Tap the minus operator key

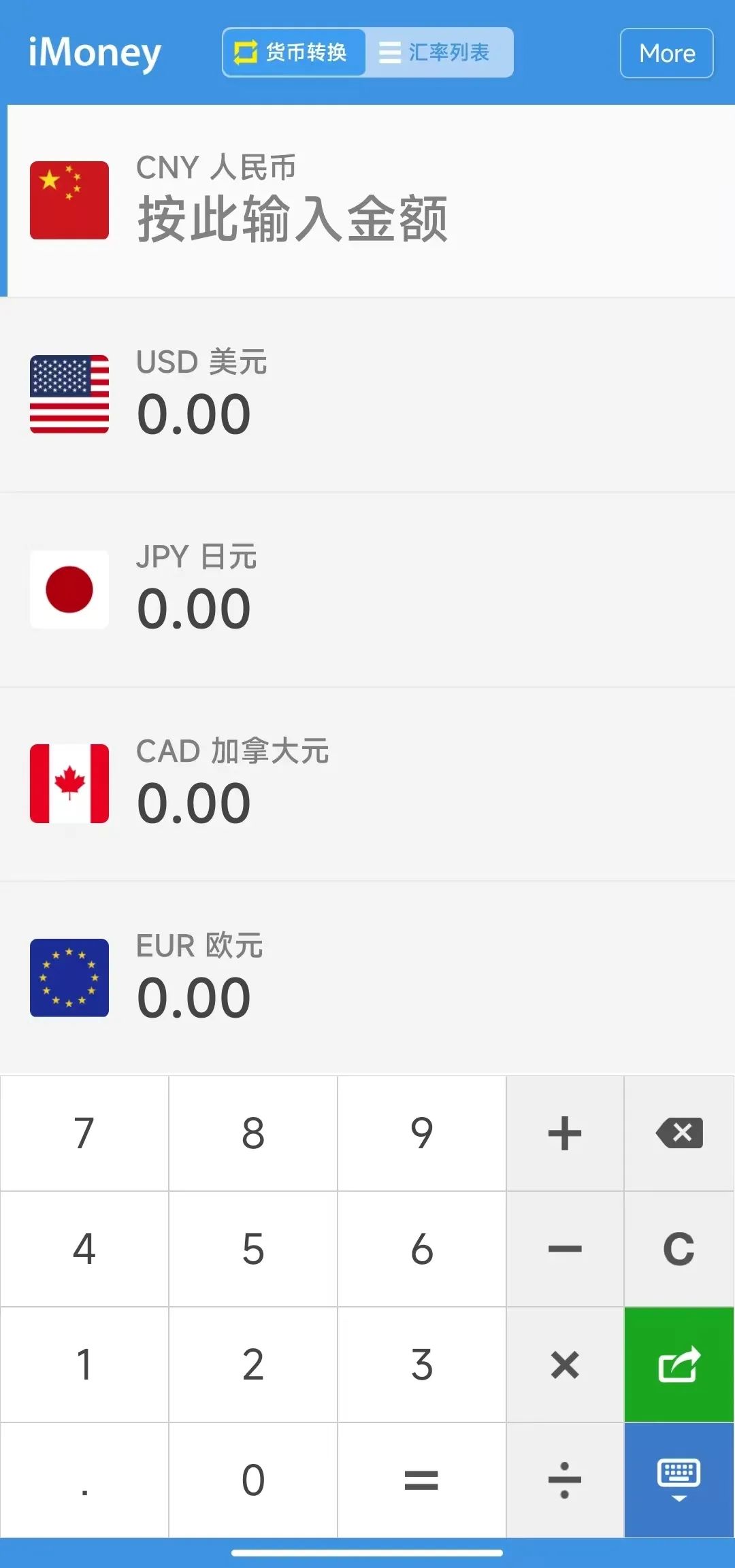pyautogui.click(x=565, y=1249)
